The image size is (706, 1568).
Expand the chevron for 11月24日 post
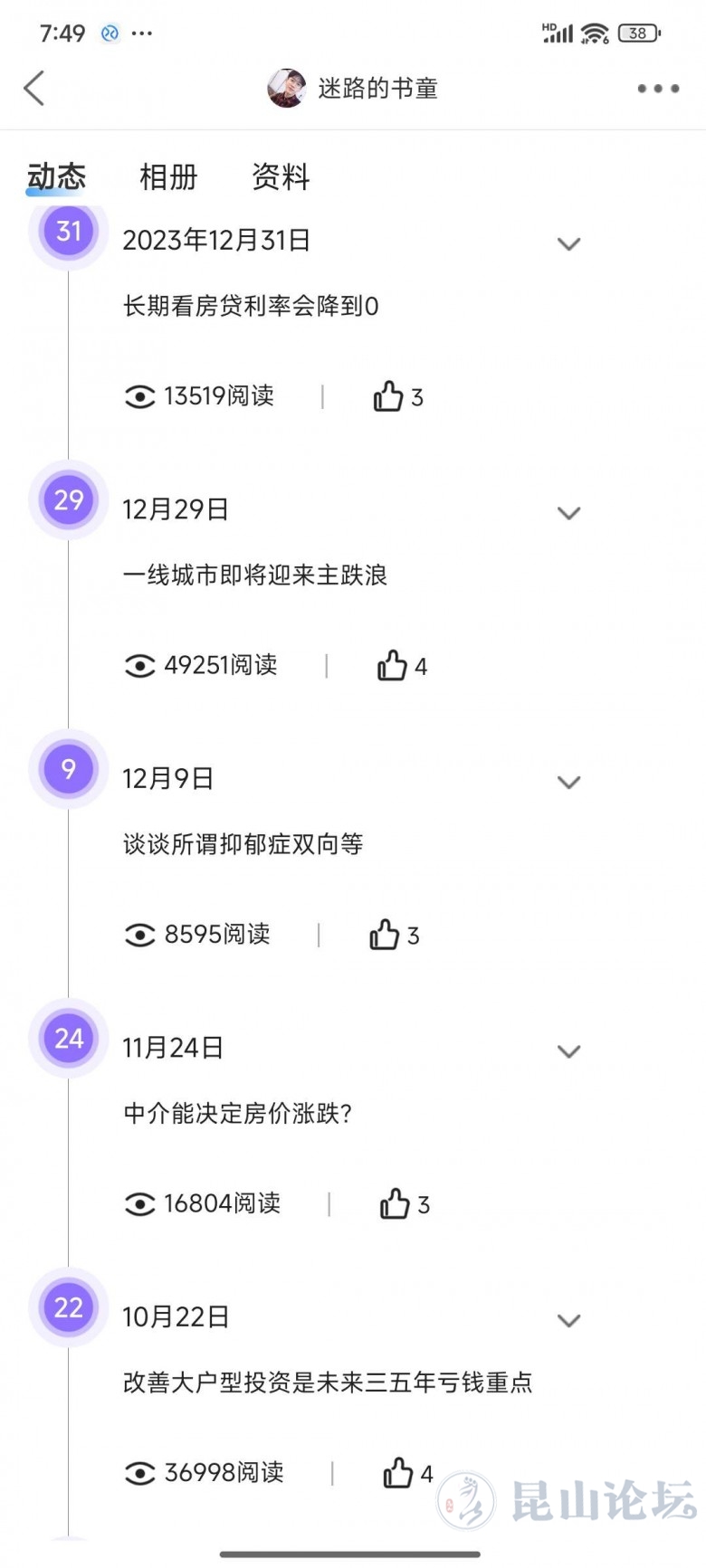coord(568,1051)
